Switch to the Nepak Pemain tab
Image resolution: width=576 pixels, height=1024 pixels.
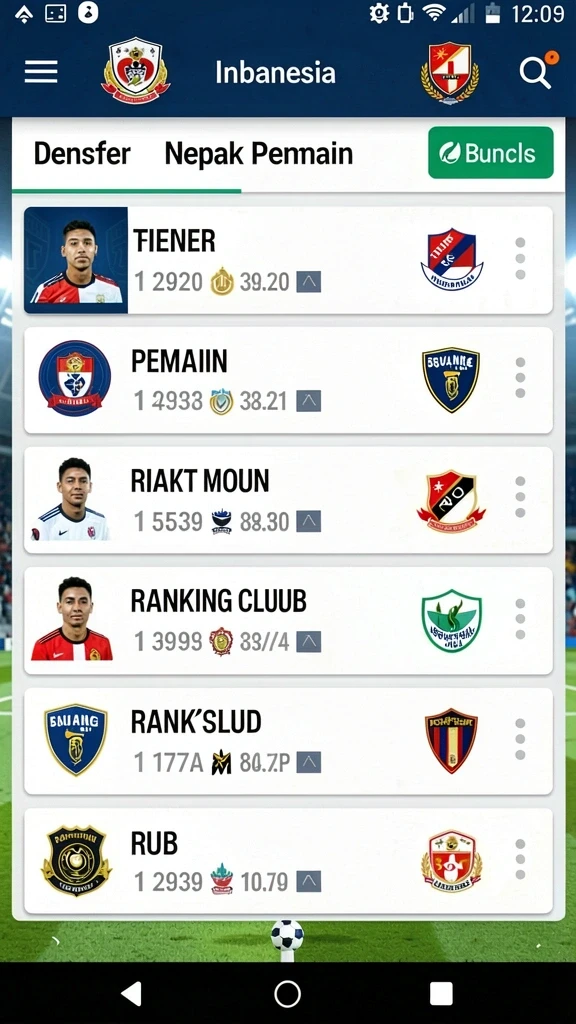pyautogui.click(x=259, y=154)
